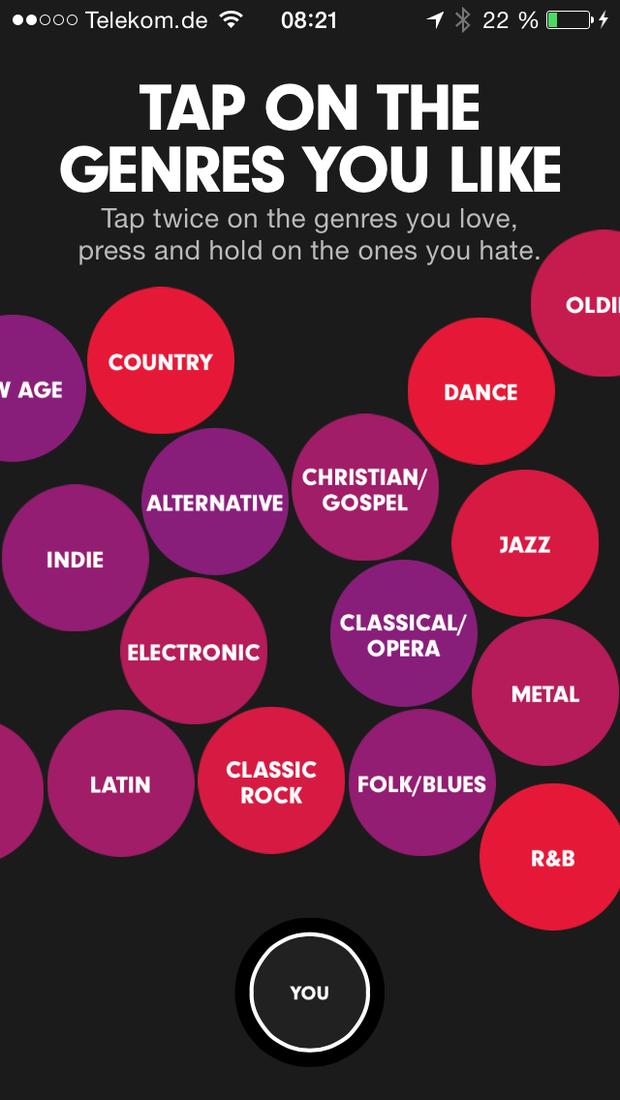The image size is (620, 1100).
Task: Select the Classical/Opera bubble
Action: (403, 633)
